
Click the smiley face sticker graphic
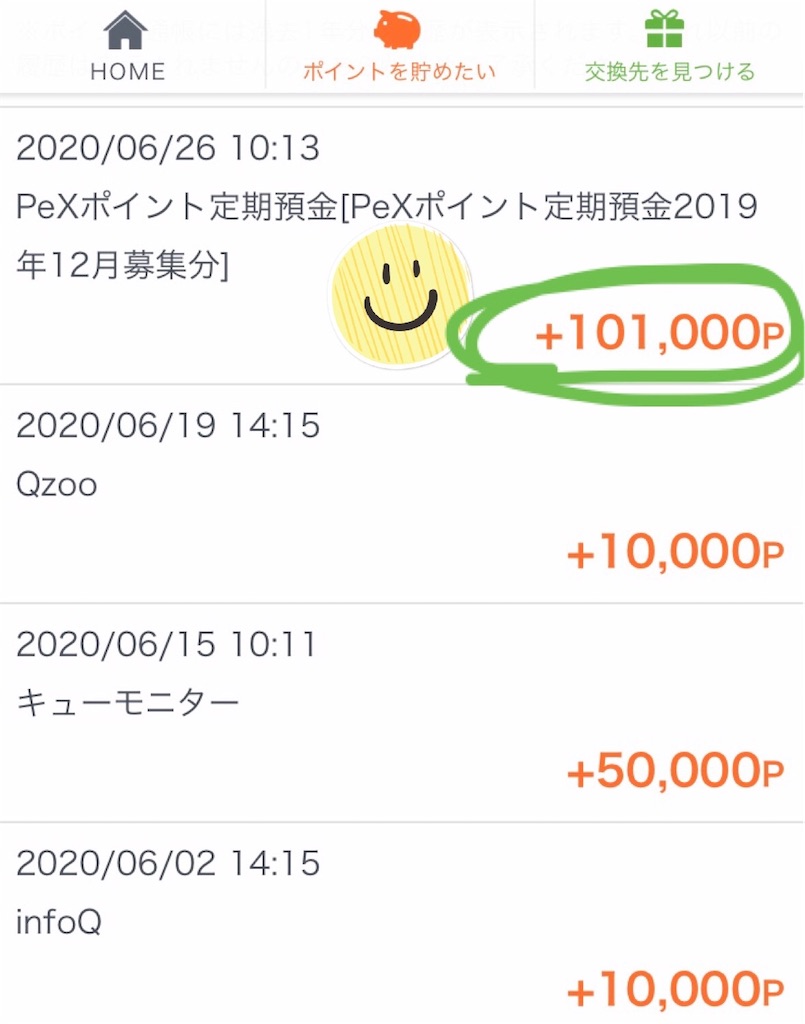[400, 297]
